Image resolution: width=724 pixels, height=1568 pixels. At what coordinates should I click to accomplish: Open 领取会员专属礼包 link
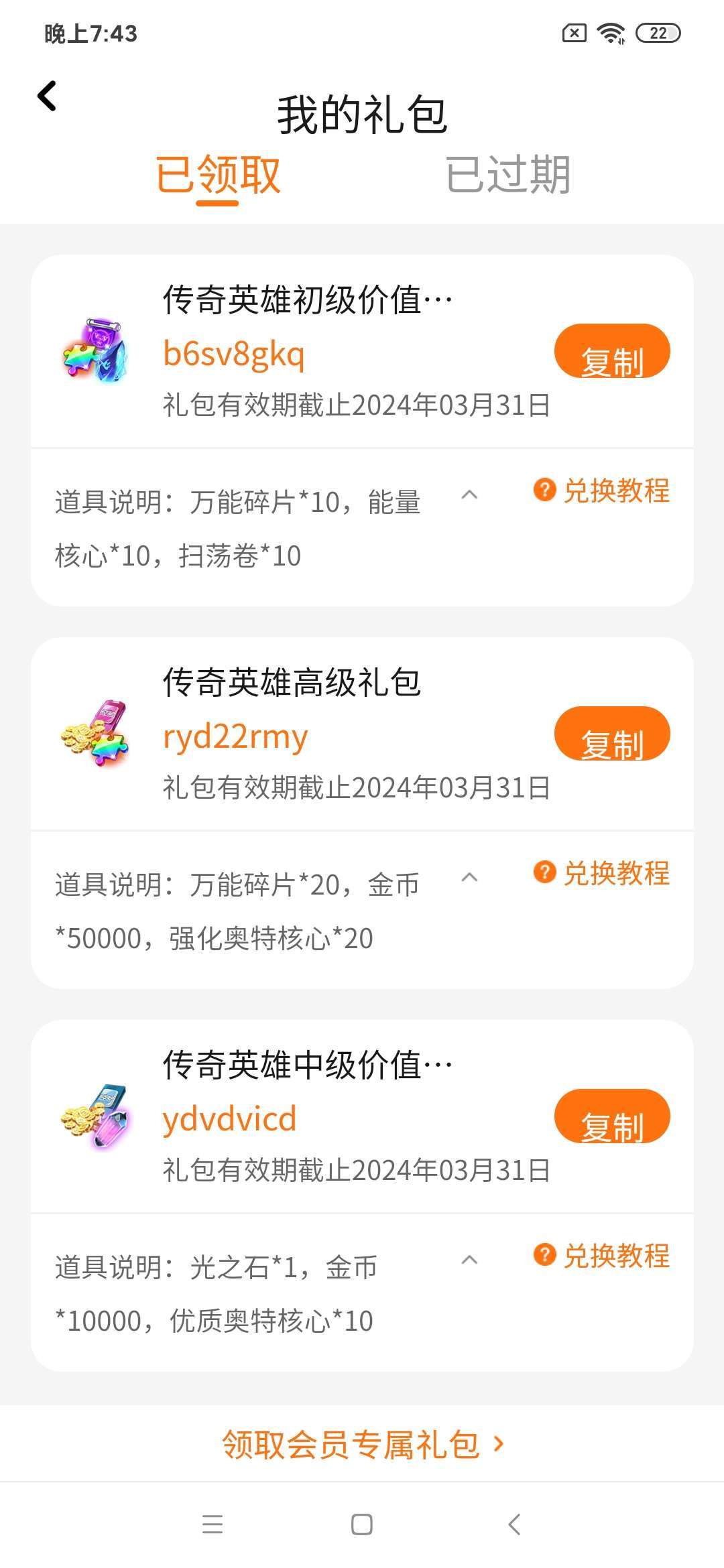click(x=362, y=1444)
